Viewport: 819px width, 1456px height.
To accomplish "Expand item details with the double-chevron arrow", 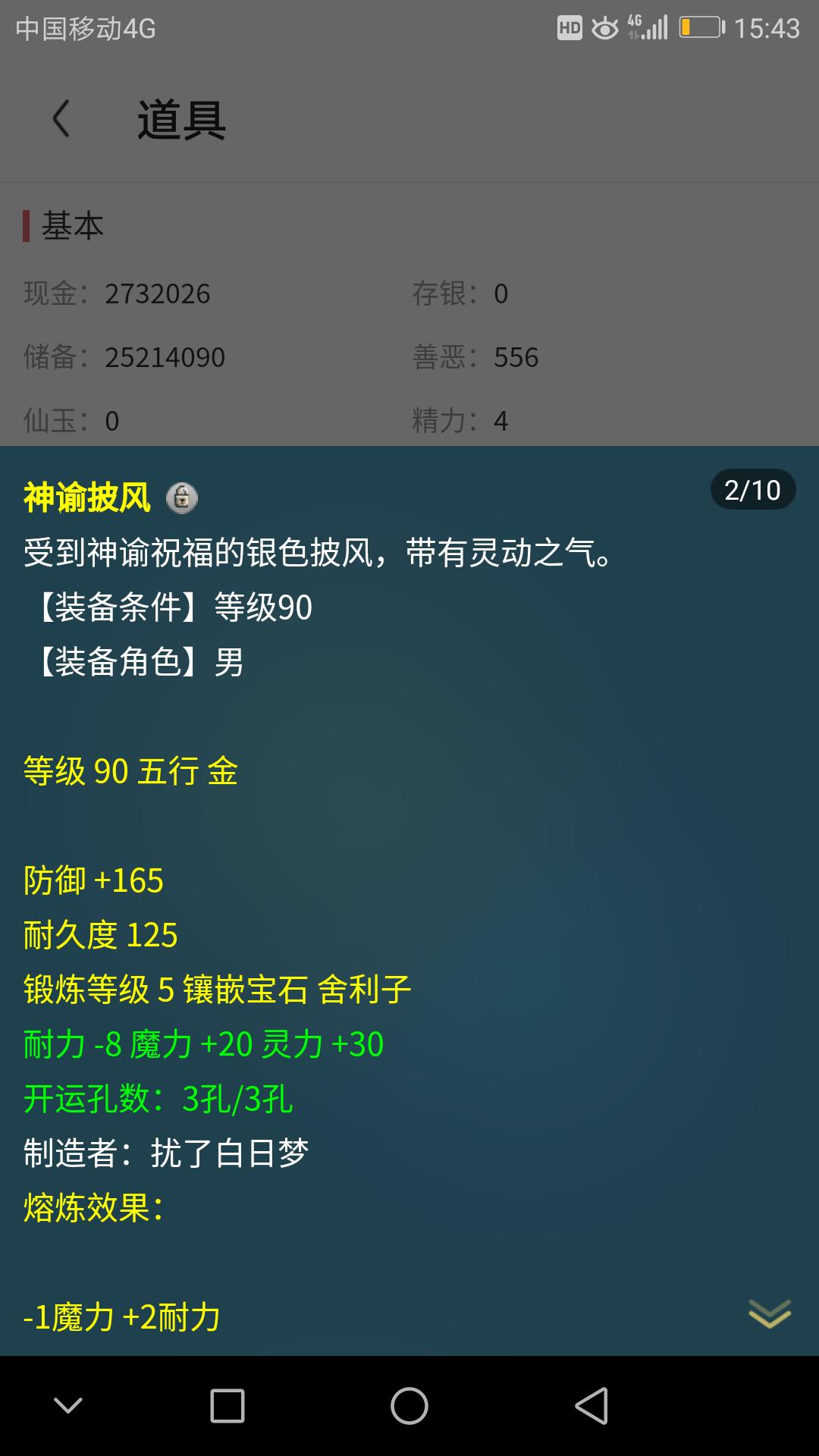I will pyautogui.click(x=769, y=1314).
